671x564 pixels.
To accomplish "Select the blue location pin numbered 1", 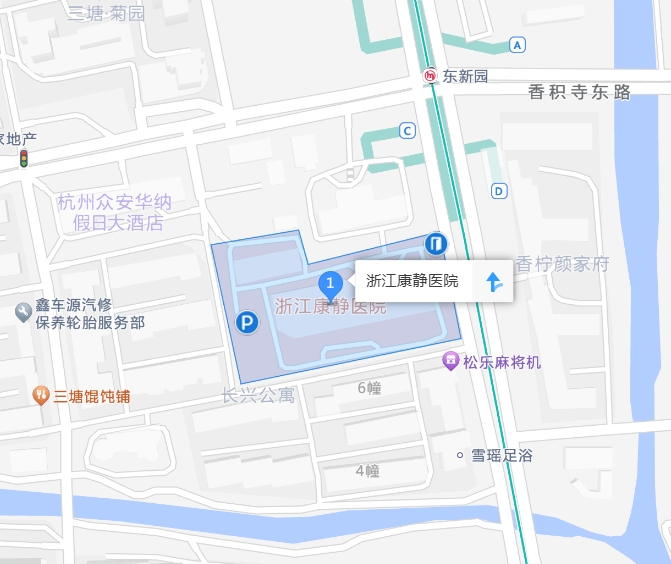I will 330,284.
